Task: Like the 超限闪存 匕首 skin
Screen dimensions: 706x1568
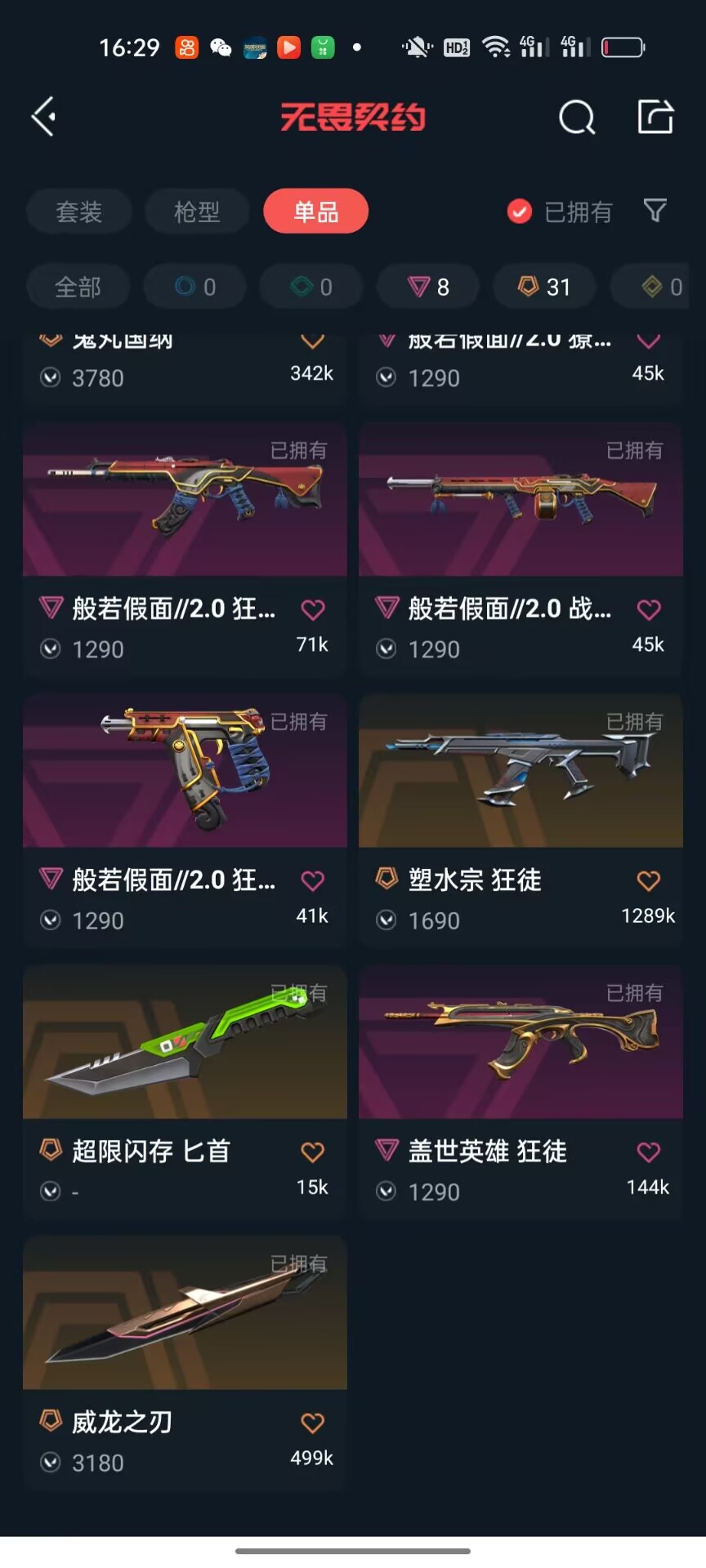Action: [x=313, y=1151]
